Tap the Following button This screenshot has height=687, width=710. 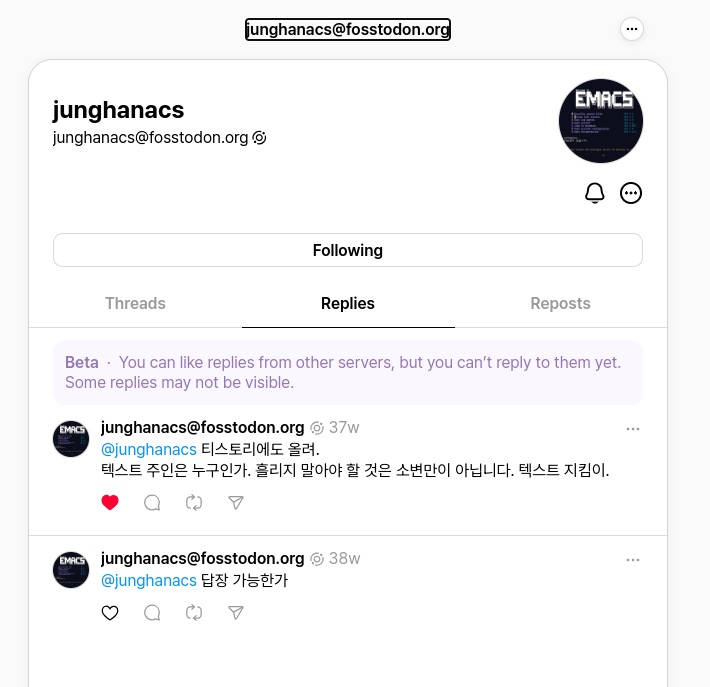pyautogui.click(x=347, y=250)
